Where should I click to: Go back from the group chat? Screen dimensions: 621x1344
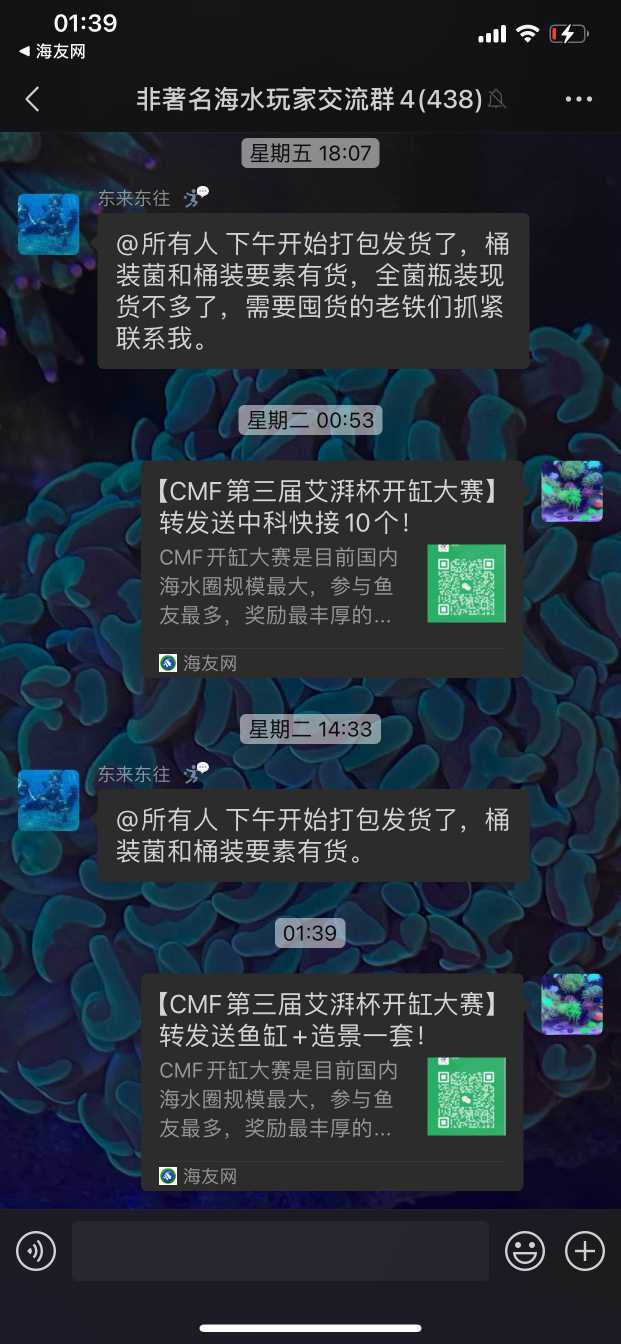coord(33,99)
